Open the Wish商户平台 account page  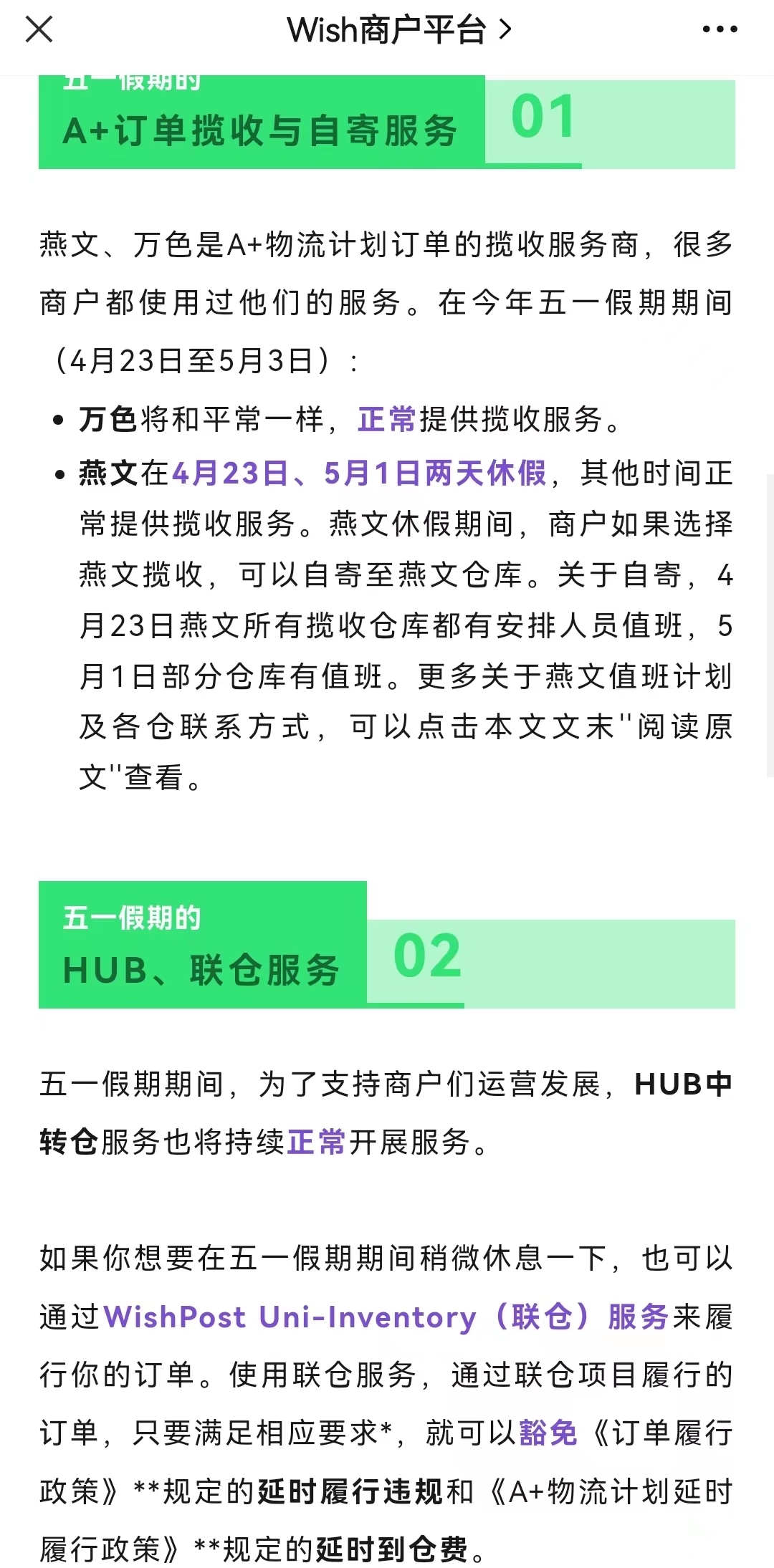click(x=398, y=30)
